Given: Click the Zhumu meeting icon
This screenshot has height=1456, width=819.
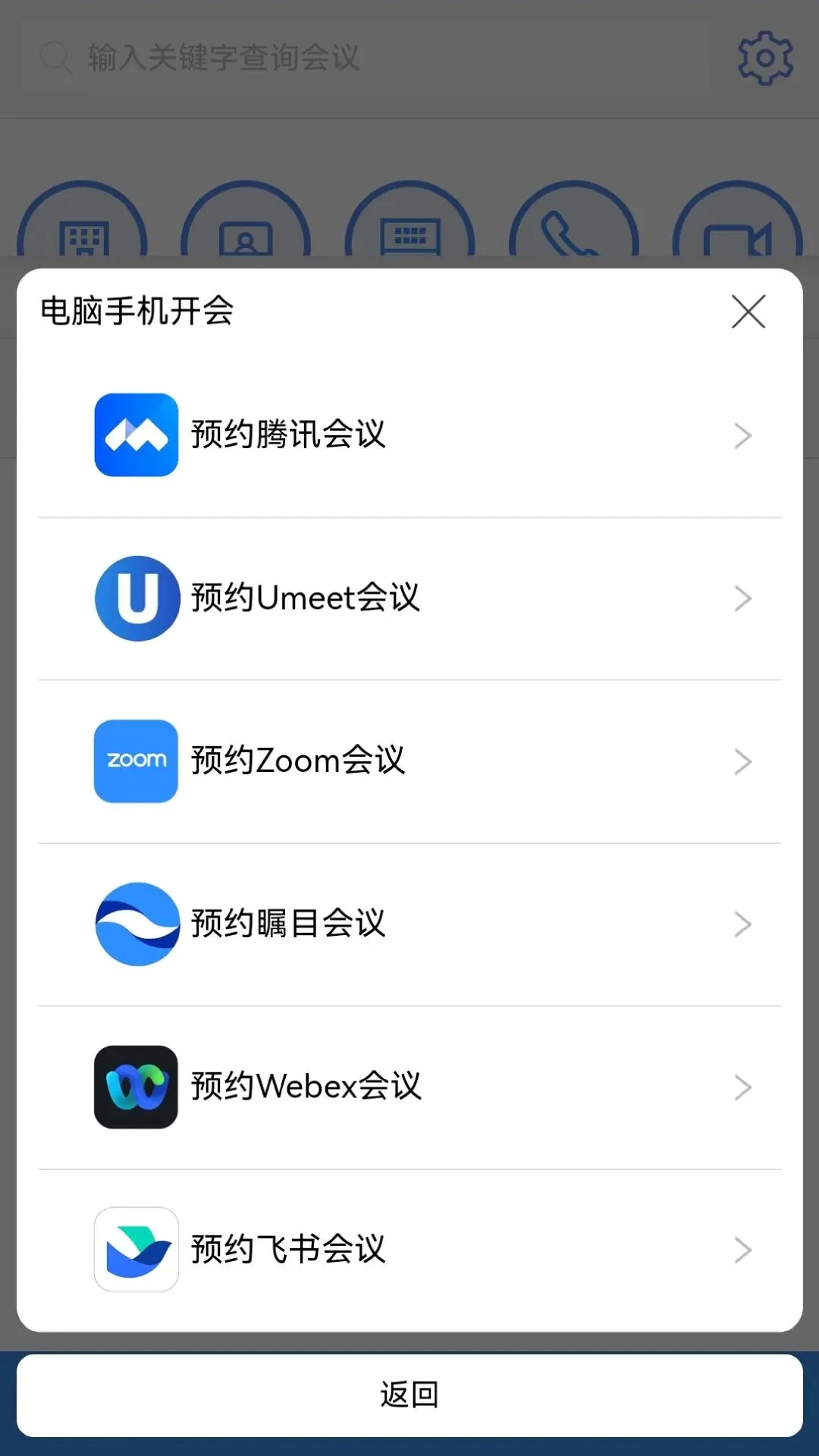Looking at the screenshot, I should click(136, 924).
